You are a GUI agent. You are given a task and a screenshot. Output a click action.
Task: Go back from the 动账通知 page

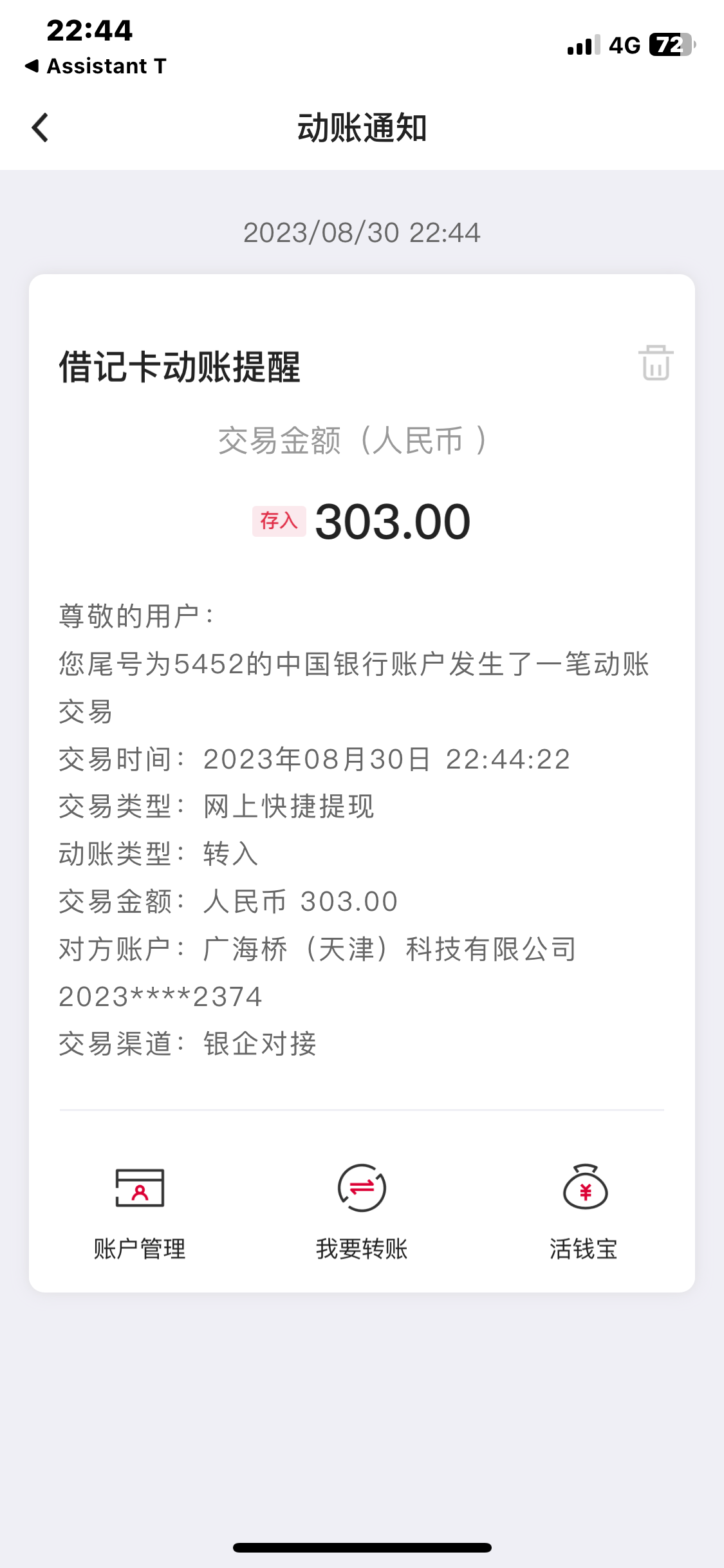pyautogui.click(x=40, y=127)
